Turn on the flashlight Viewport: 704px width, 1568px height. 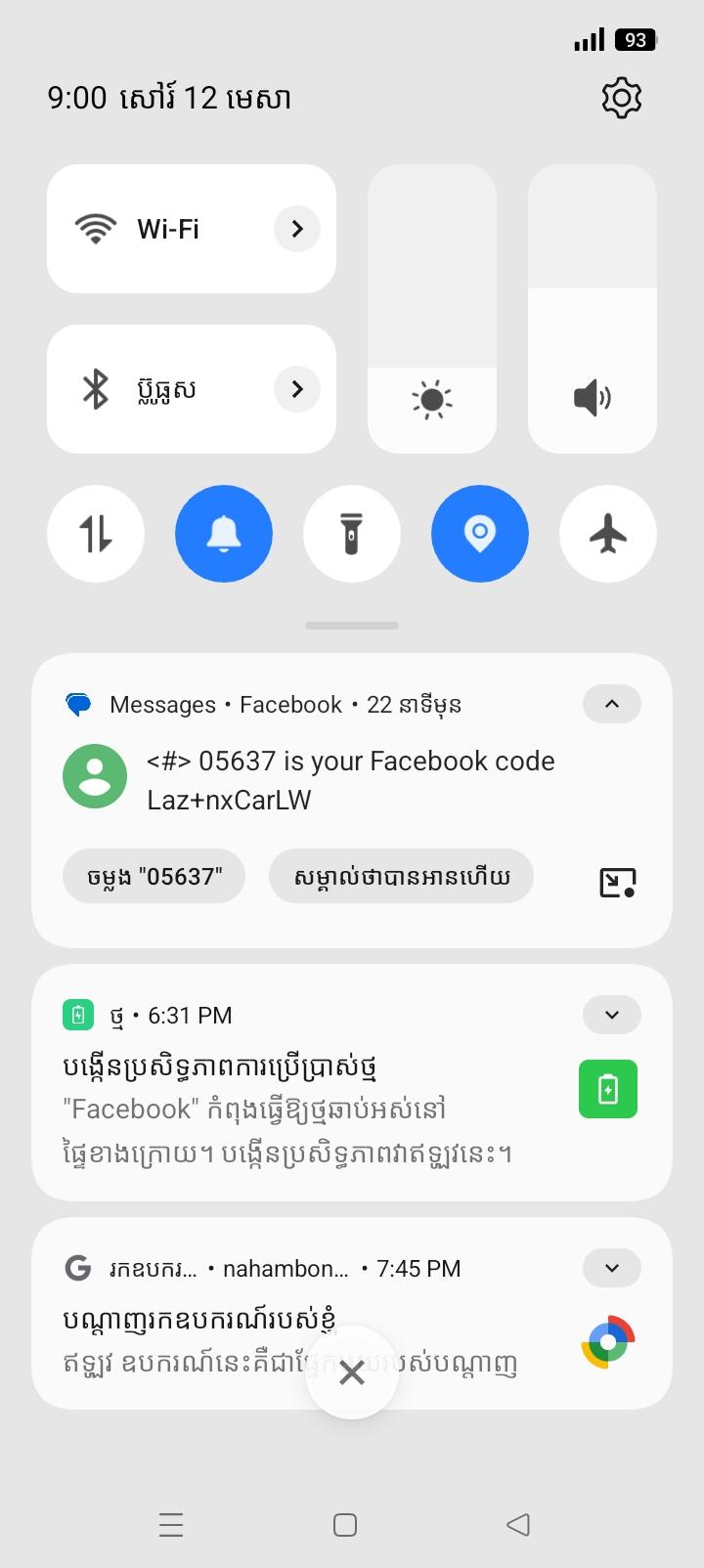point(352,534)
